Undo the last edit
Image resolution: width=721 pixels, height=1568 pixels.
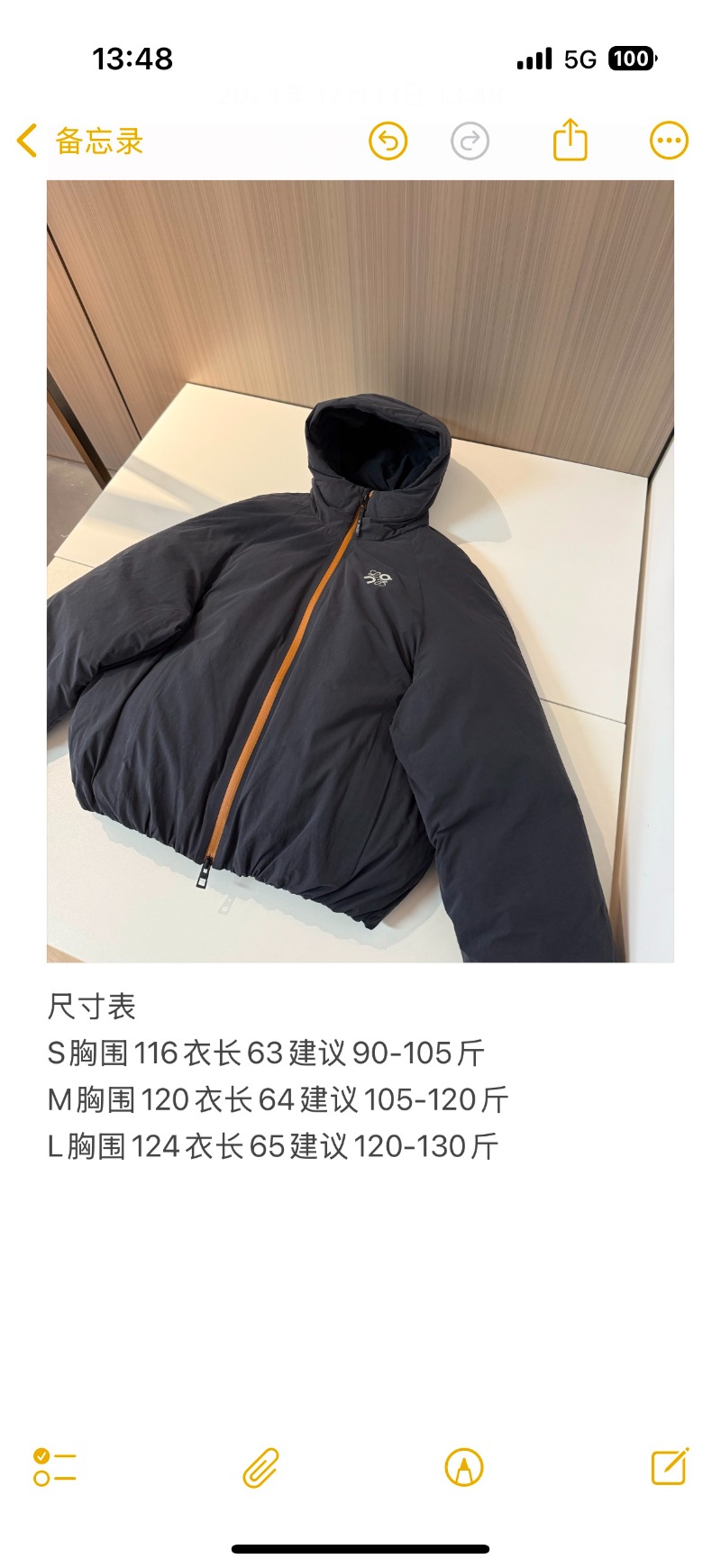[x=388, y=141]
